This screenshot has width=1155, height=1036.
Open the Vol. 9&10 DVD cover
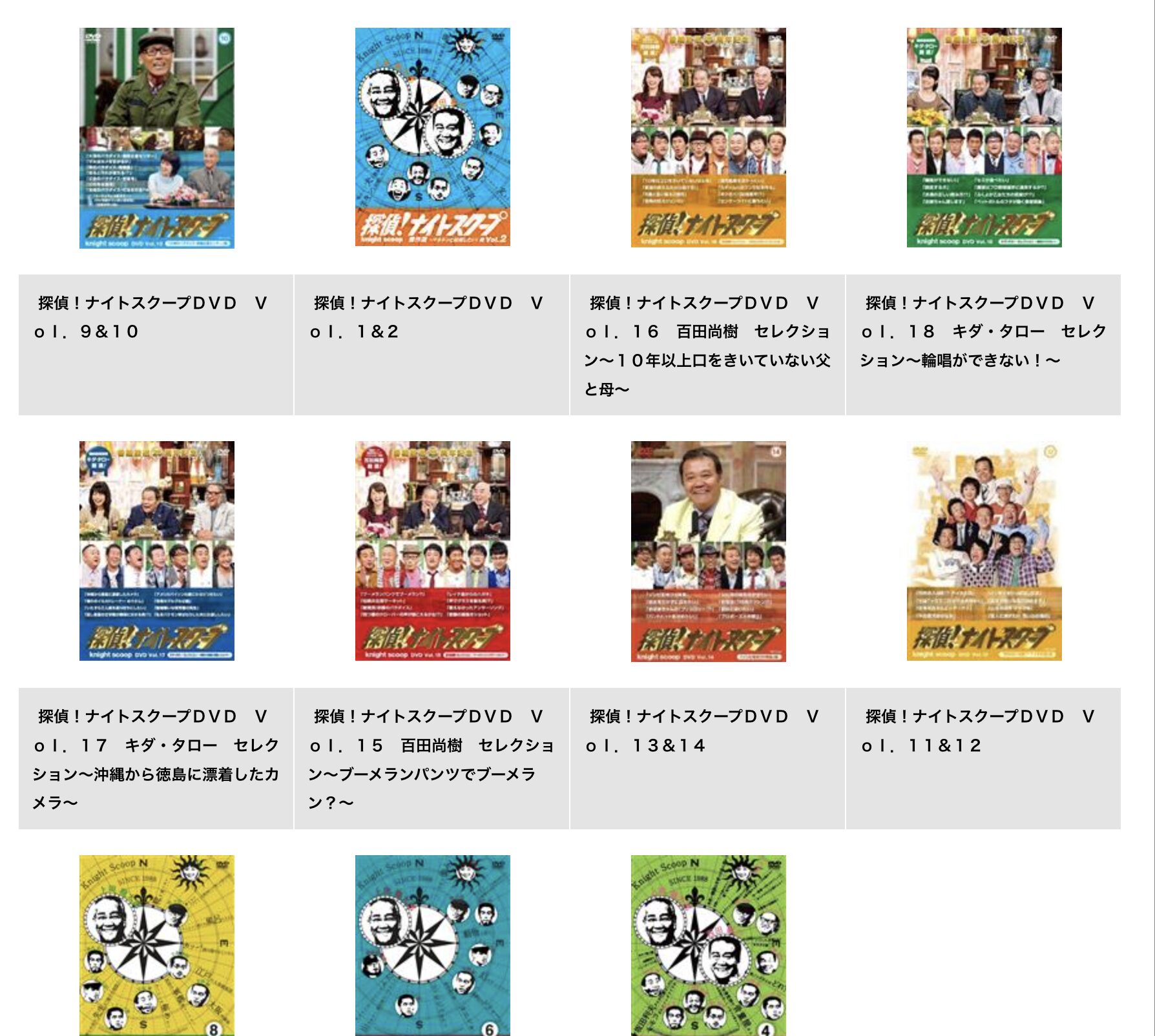coord(156,138)
